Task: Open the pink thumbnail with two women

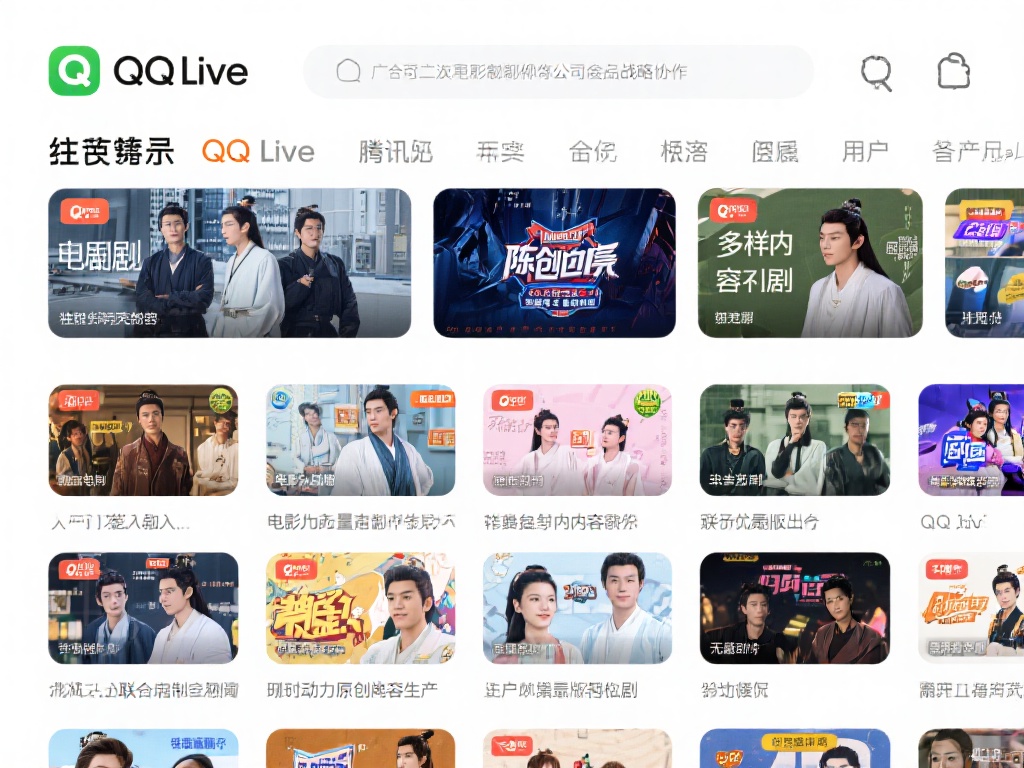Action: (x=577, y=440)
